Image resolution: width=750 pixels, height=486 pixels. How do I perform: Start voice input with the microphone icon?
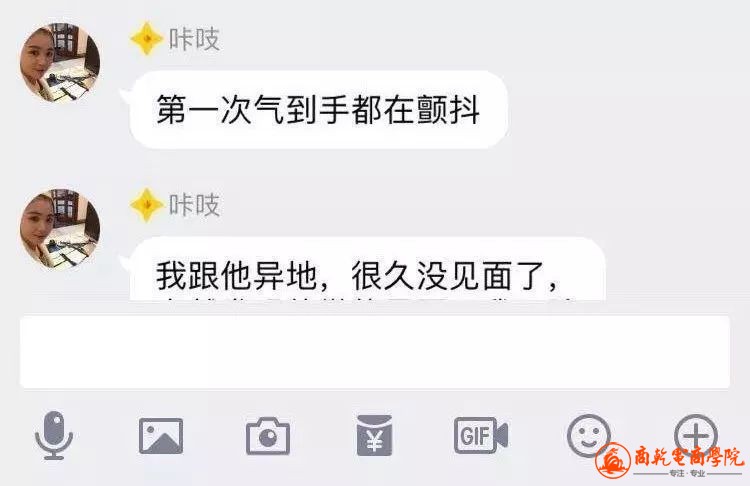coord(54,435)
